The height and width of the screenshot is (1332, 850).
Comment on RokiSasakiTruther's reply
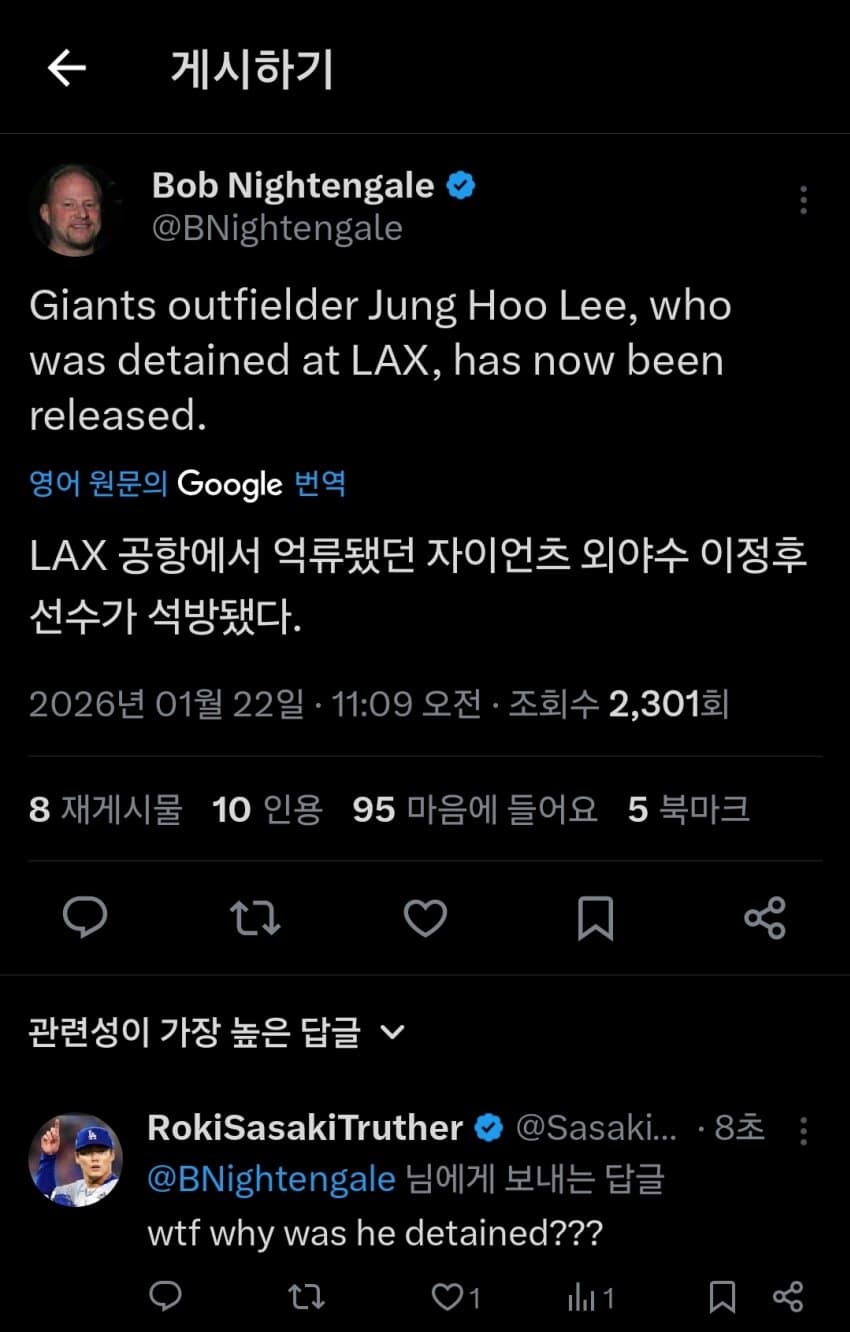pyautogui.click(x=165, y=1297)
